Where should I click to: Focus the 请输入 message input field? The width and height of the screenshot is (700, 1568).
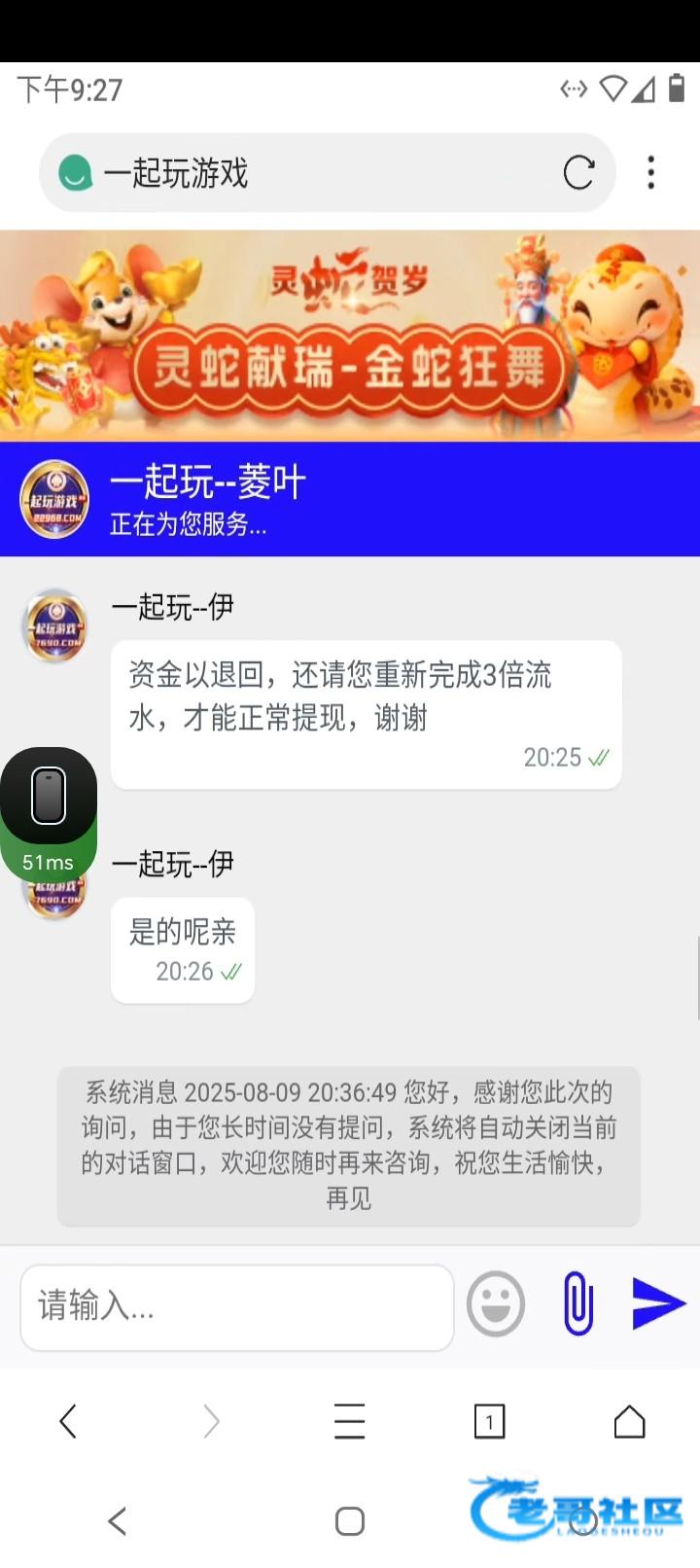click(236, 1306)
